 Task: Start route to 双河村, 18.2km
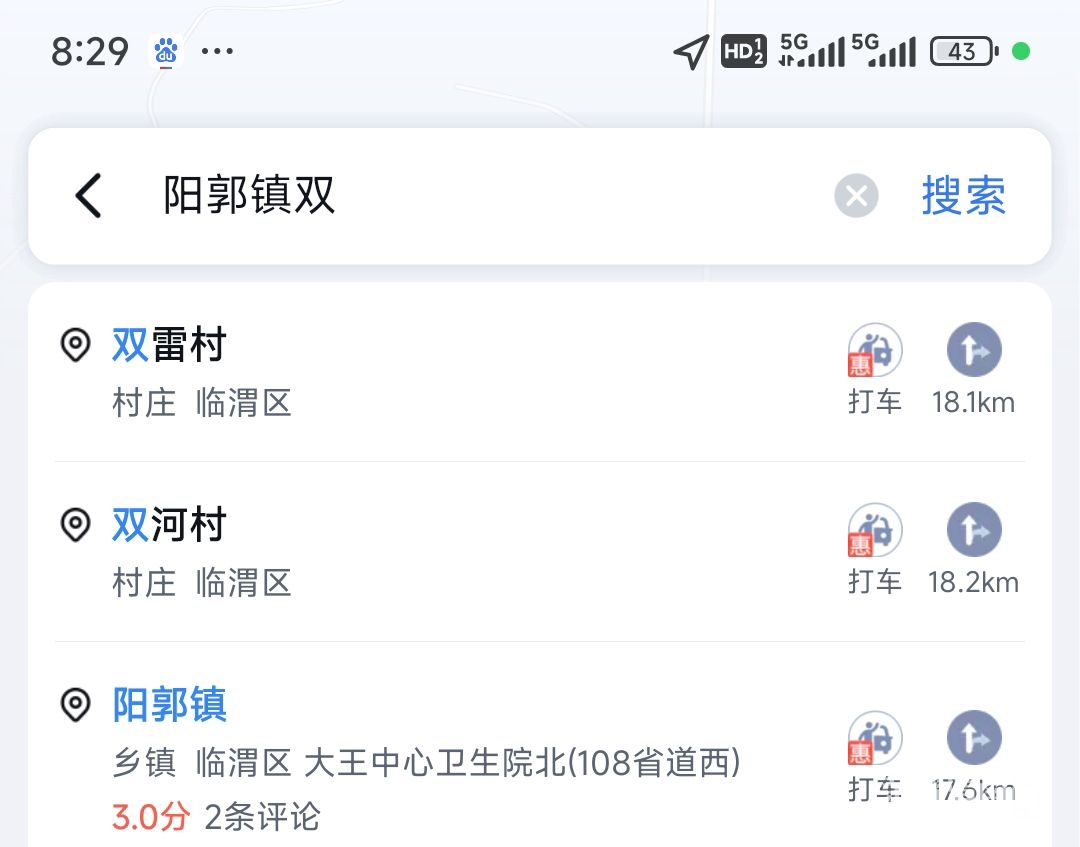[974, 549]
